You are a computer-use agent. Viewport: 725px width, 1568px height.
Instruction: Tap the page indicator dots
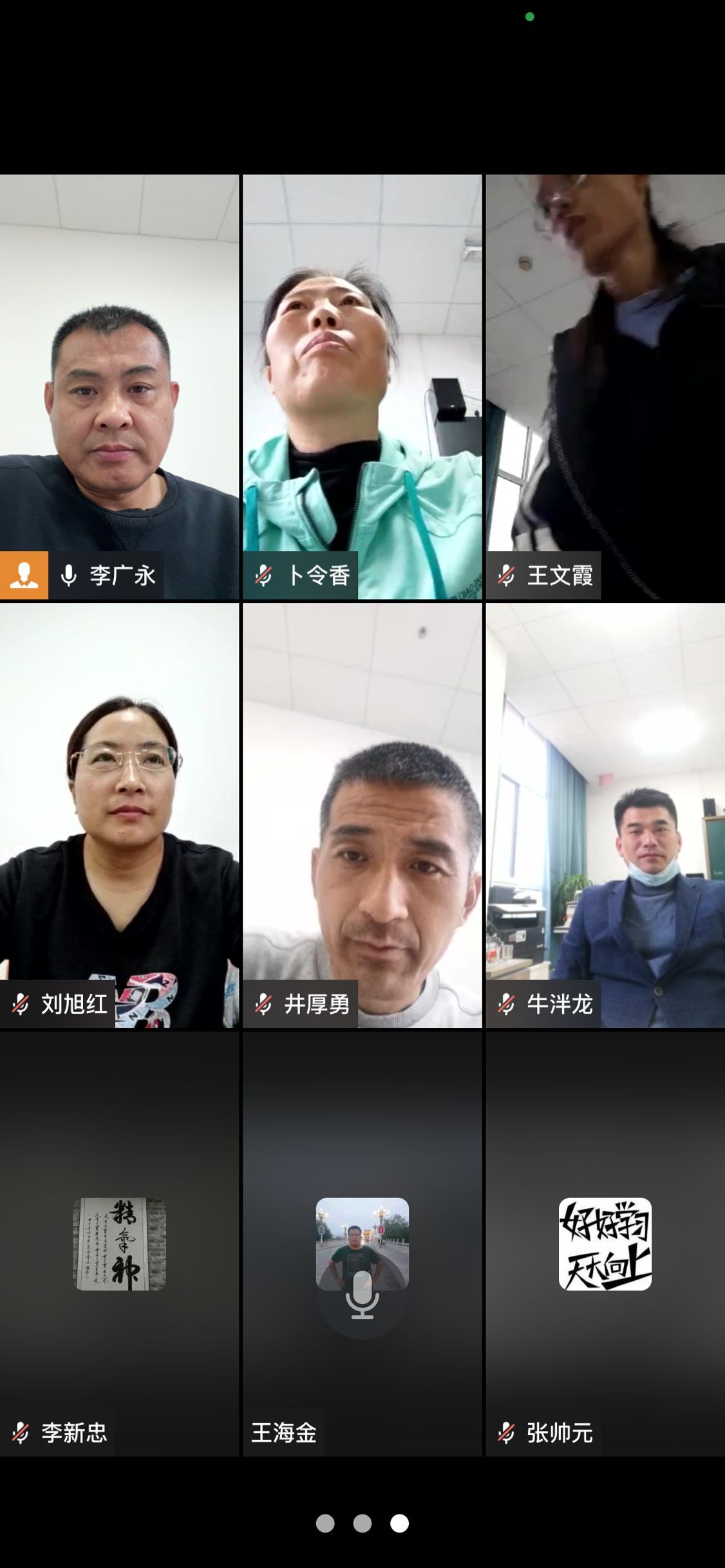[x=362, y=1524]
